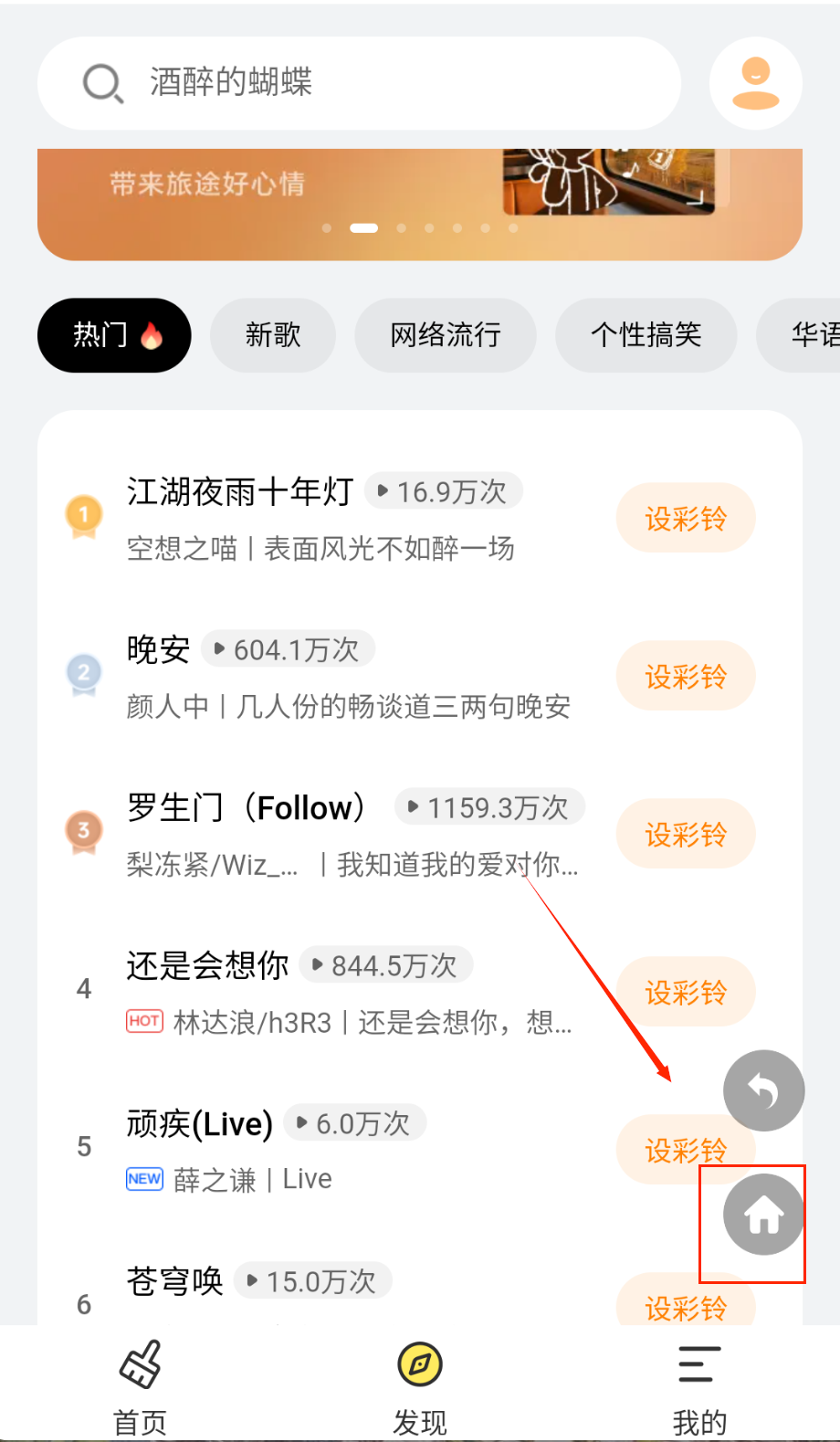Tap 设彩铃 for 还是会想你
The image size is (840, 1442).
coord(686,993)
